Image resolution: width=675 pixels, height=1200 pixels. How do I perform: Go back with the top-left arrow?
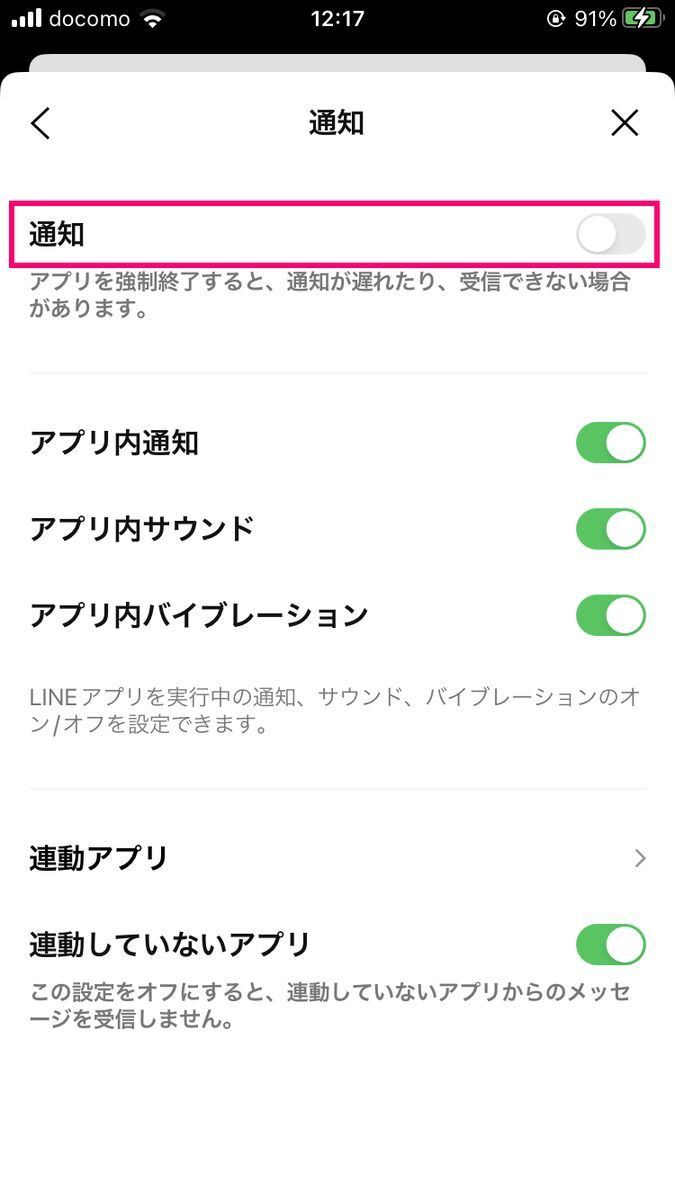click(x=40, y=123)
